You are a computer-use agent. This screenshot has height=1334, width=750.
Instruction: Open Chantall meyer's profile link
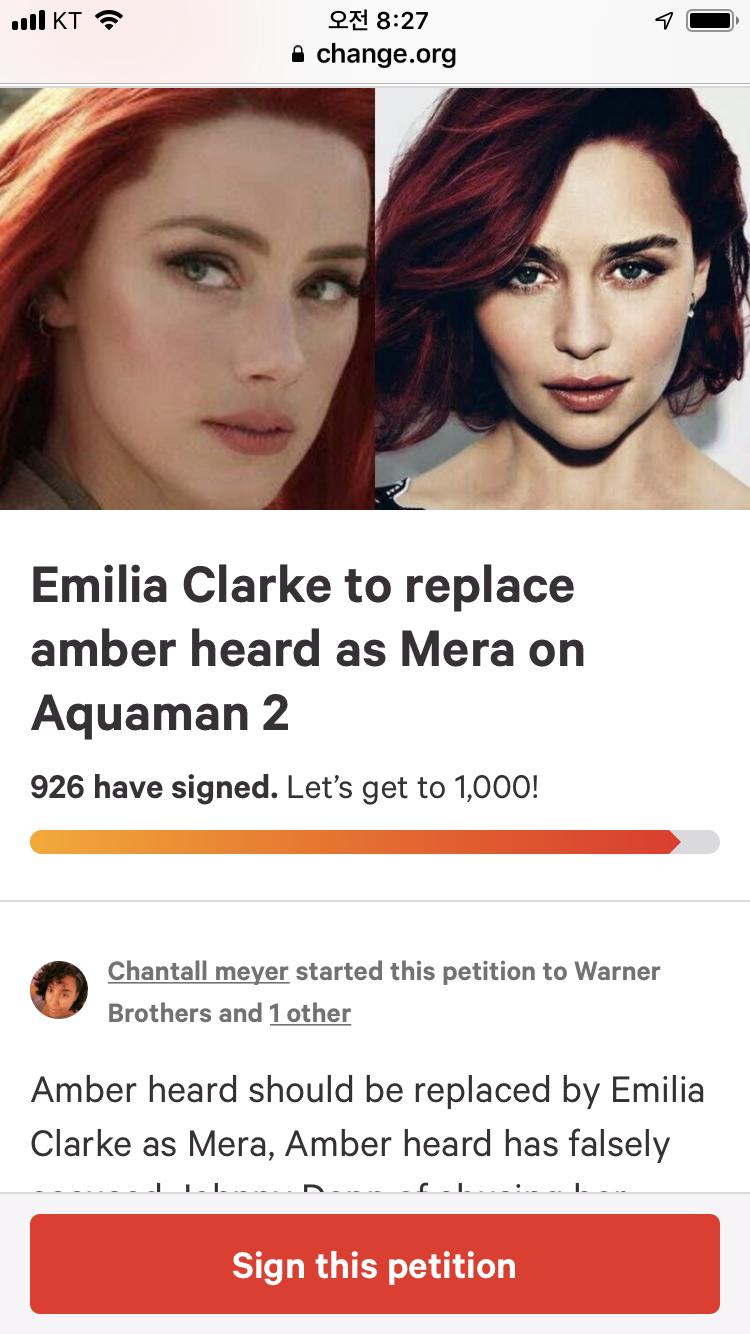198,971
